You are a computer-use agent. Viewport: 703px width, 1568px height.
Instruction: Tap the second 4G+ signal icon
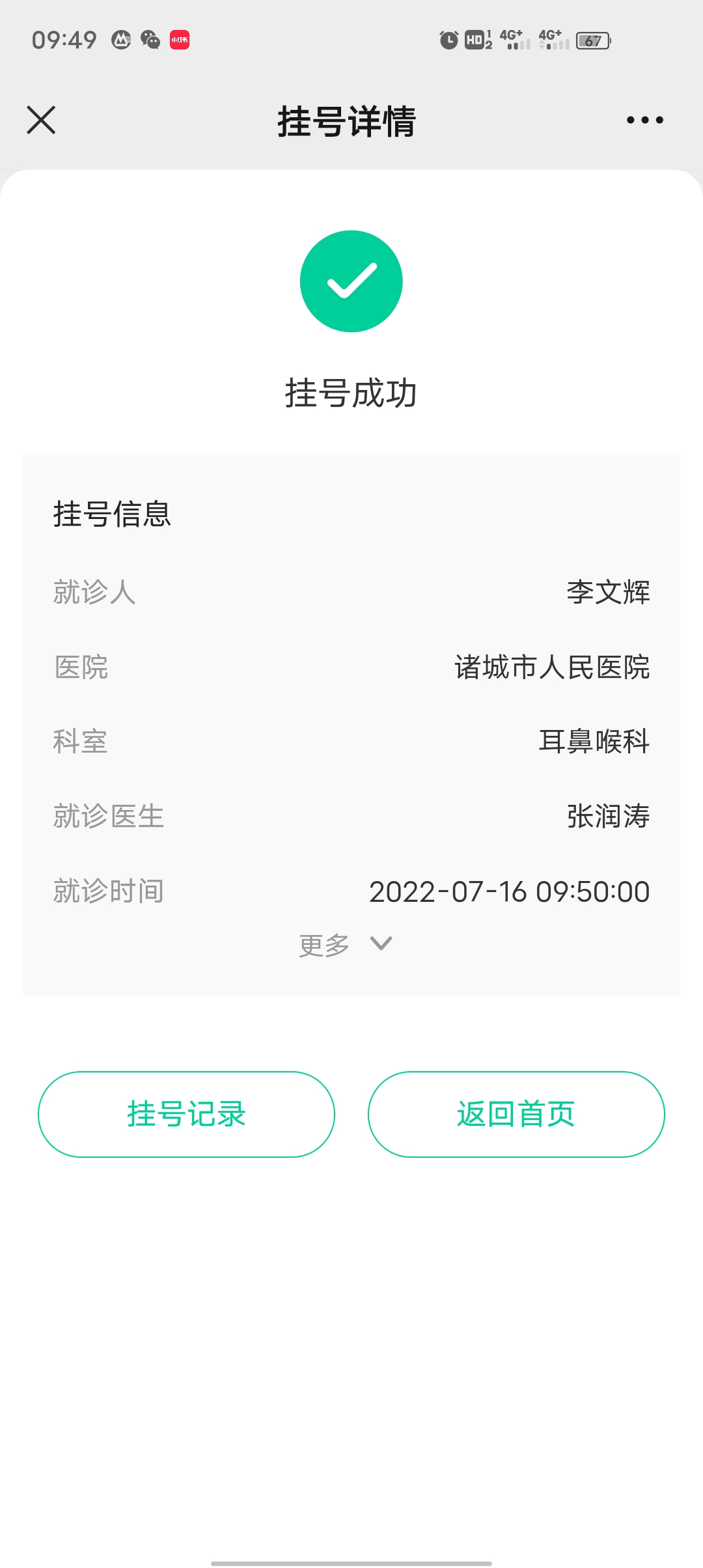(x=552, y=41)
